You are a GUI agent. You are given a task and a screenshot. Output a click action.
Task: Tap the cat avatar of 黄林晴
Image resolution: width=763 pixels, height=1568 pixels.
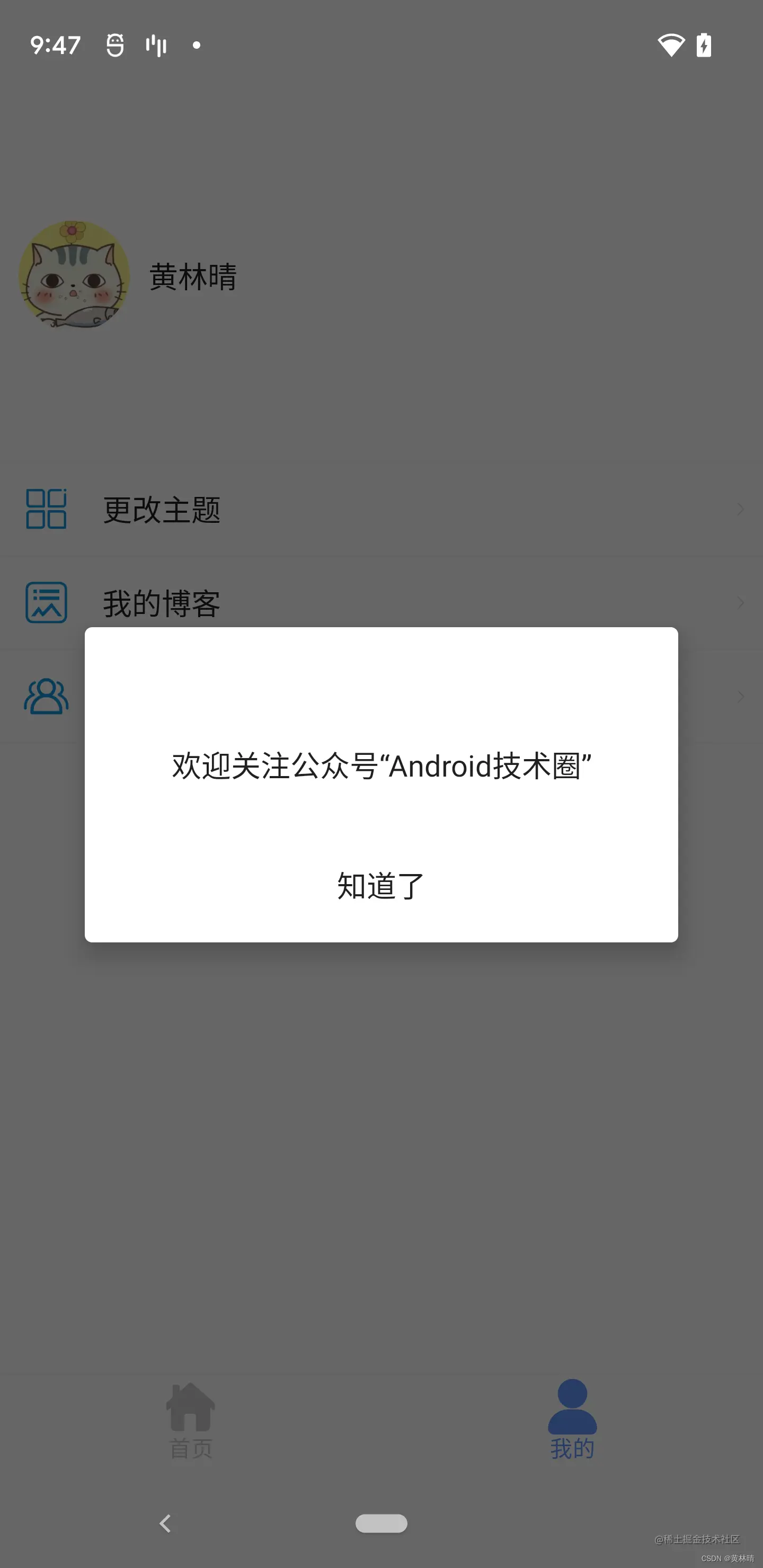[x=74, y=275]
